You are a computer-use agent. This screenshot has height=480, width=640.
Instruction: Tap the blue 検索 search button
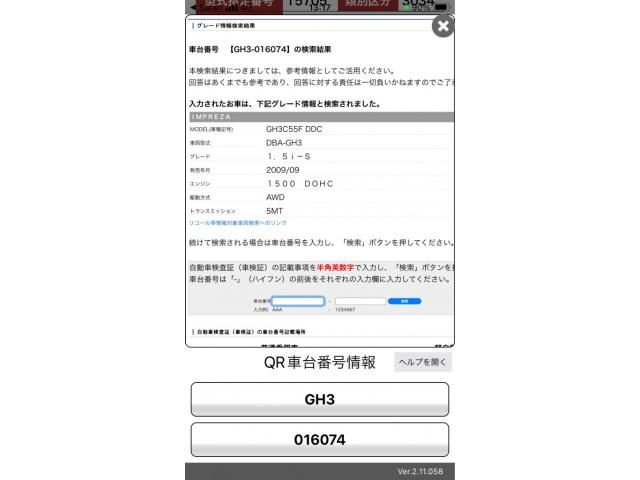(x=404, y=300)
